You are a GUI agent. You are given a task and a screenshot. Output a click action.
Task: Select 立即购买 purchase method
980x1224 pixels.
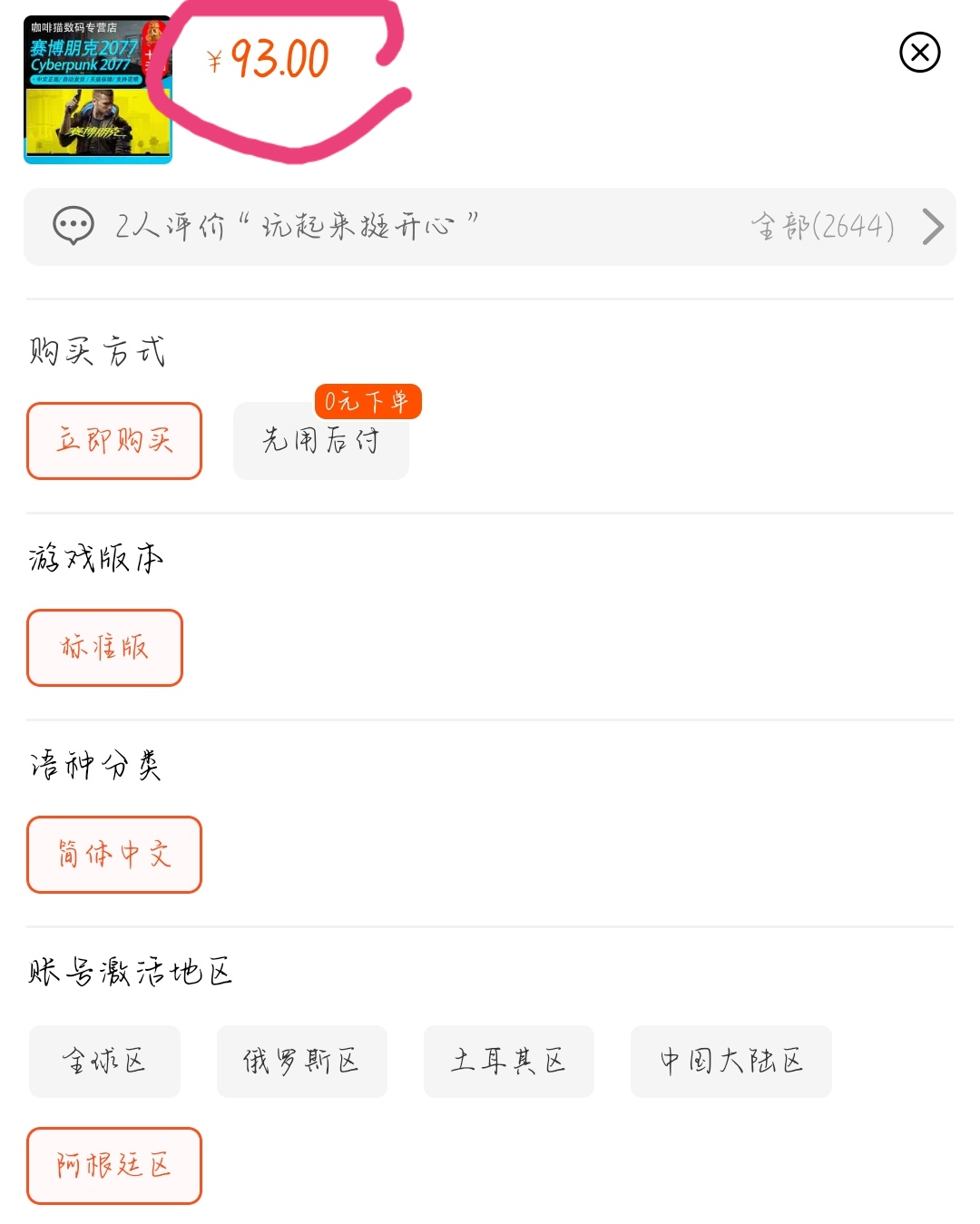pos(114,441)
